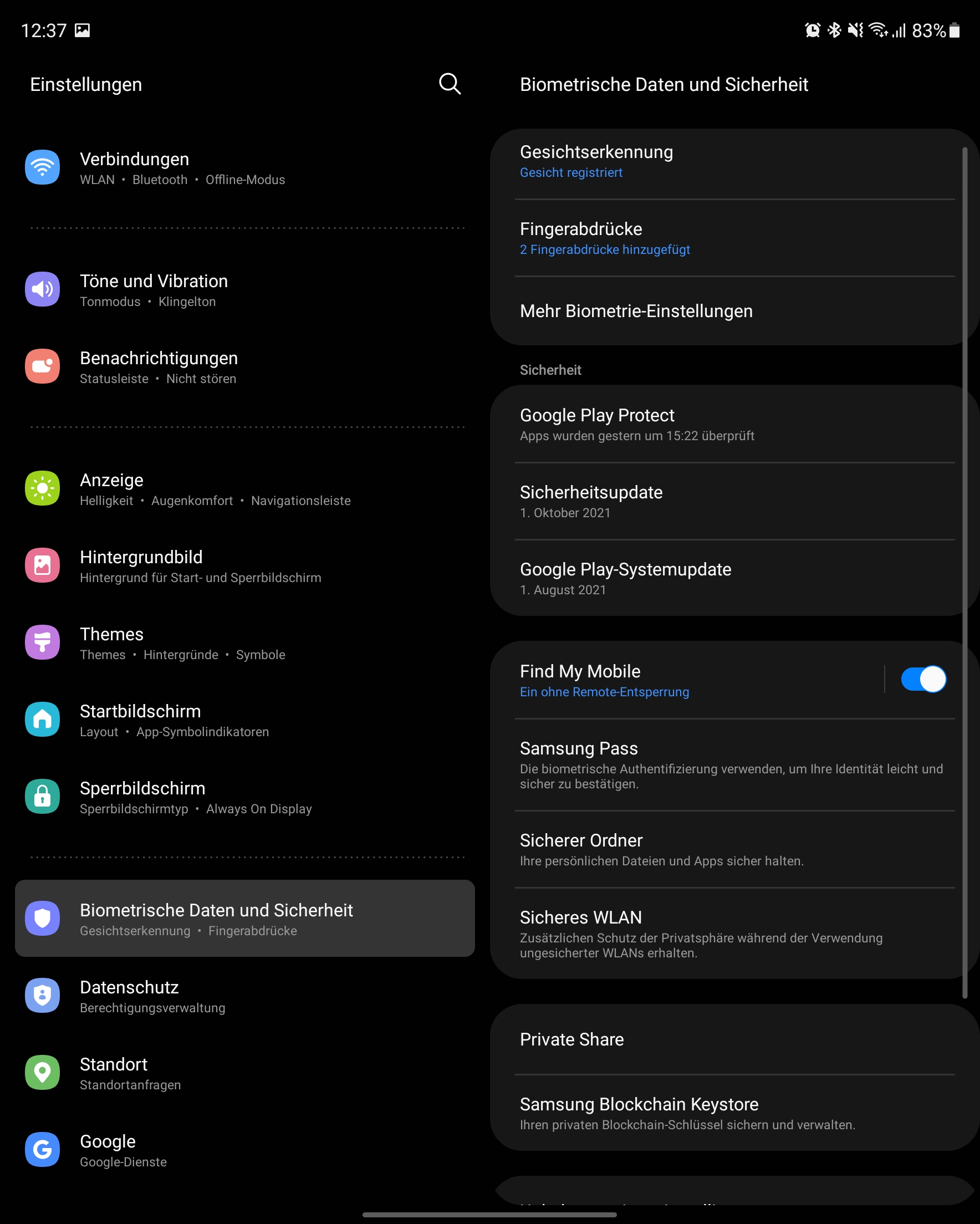
Task: Open the settings search icon
Action: [x=449, y=84]
